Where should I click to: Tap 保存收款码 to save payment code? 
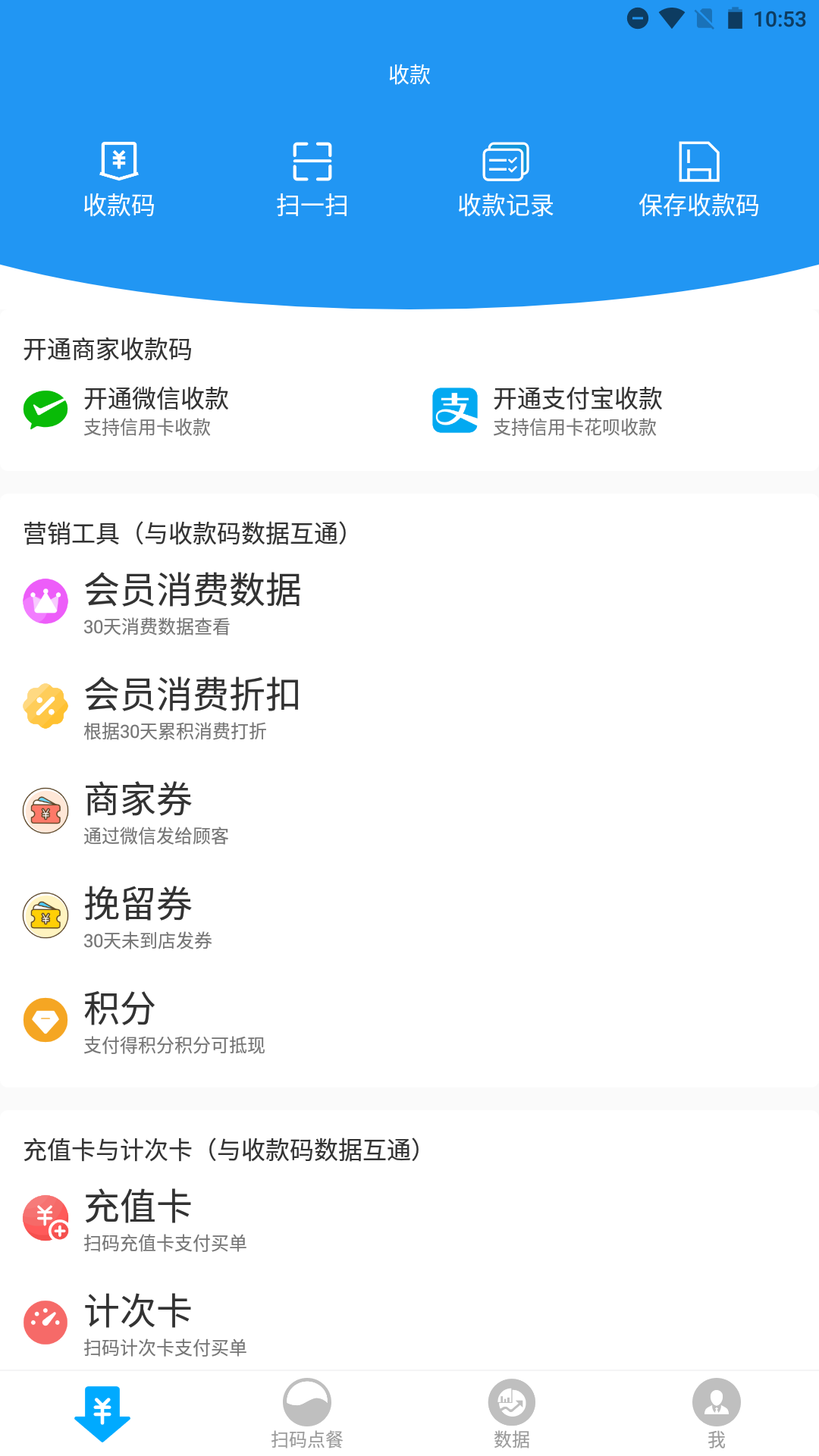[699, 174]
